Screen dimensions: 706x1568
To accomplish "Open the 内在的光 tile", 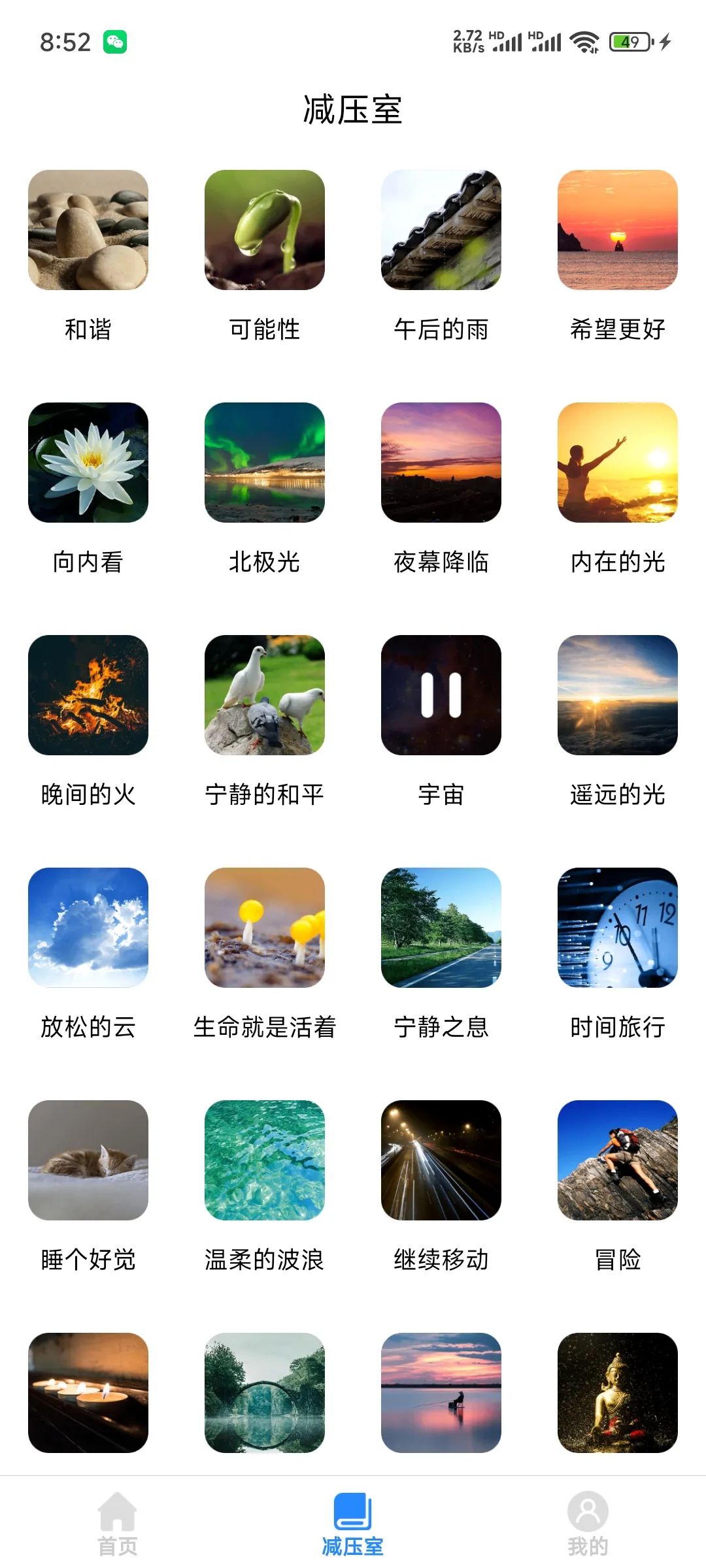I will [618, 463].
